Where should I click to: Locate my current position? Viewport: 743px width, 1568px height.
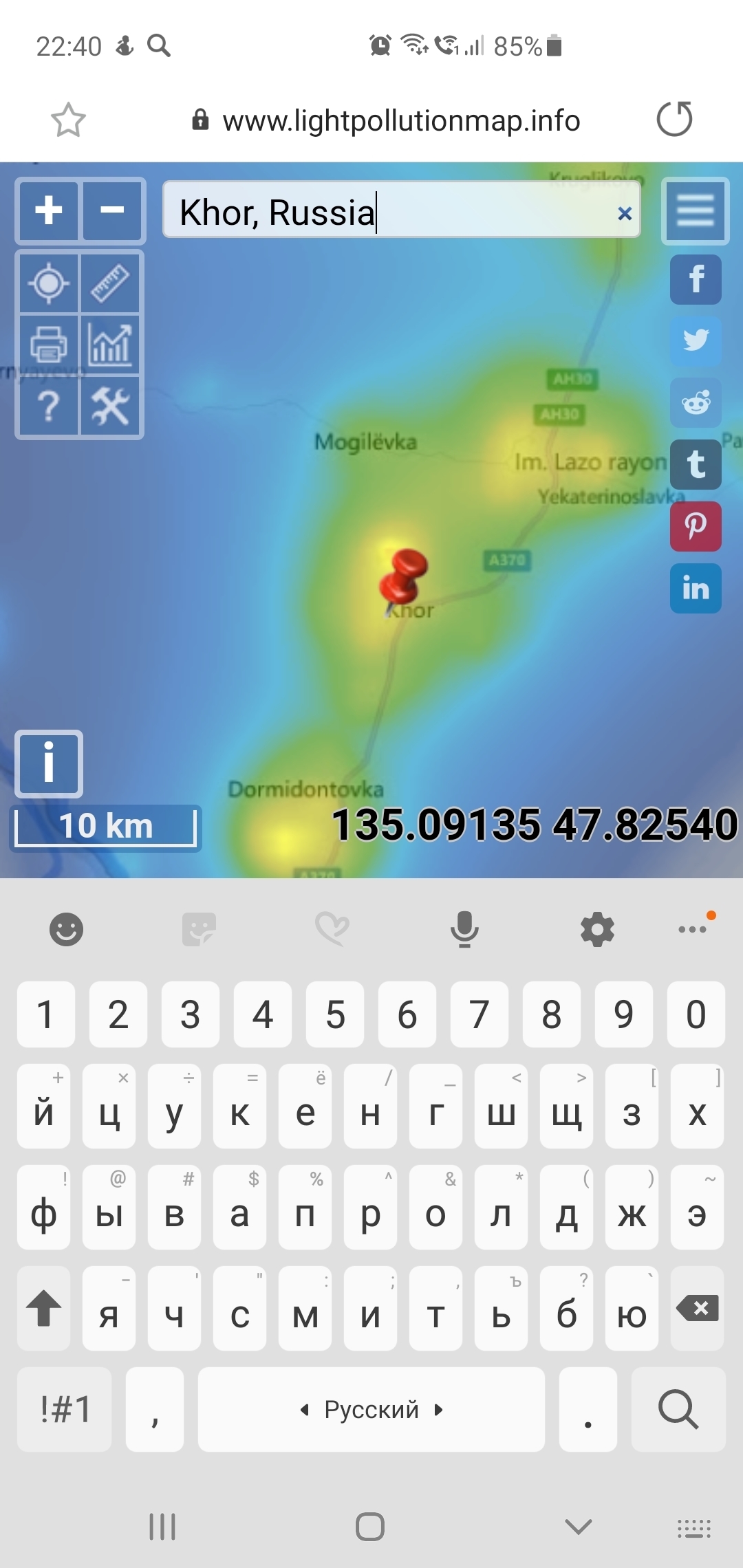click(x=48, y=283)
